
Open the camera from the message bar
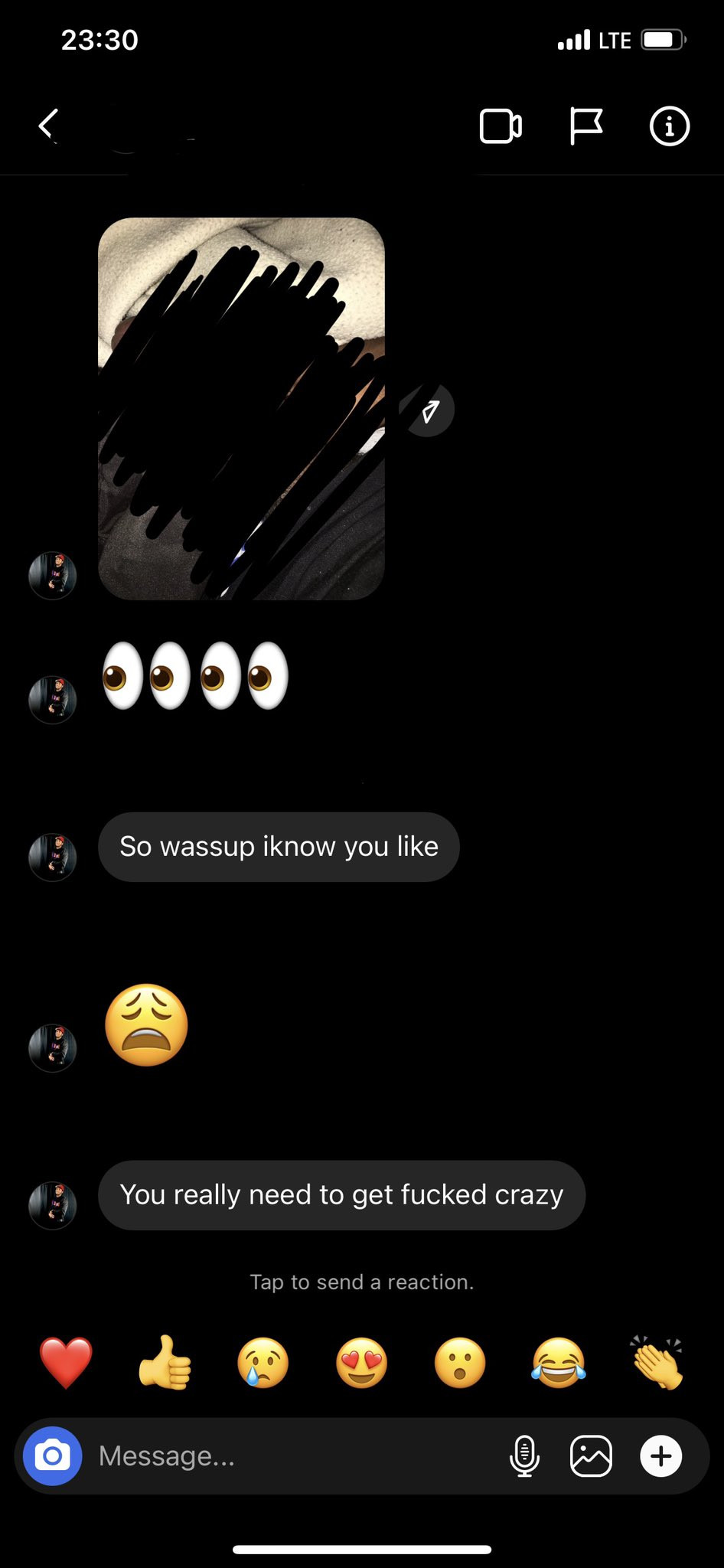(52, 1455)
